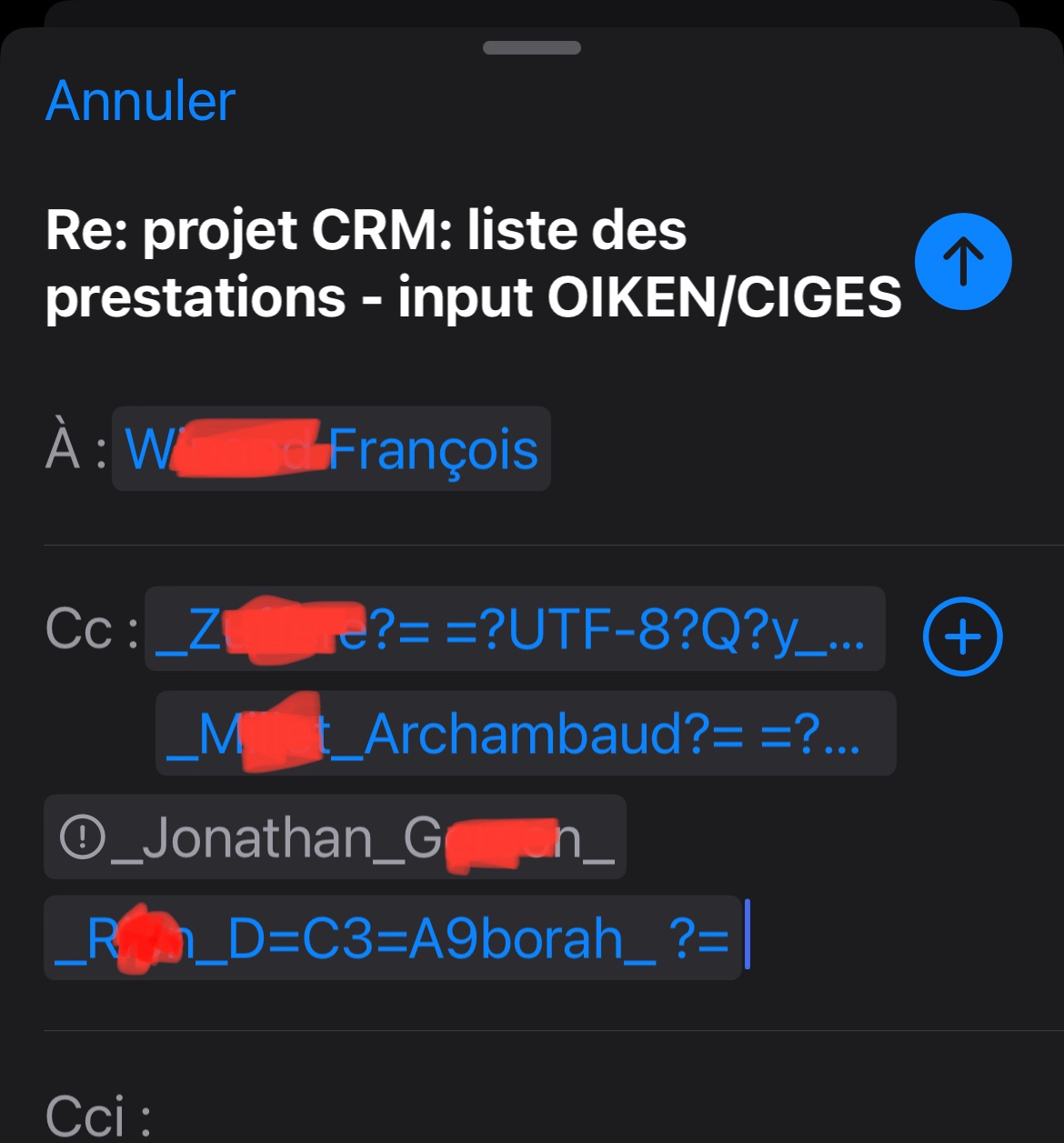
Task: Select the Archambaud Cc recipient chip
Action: (525, 734)
